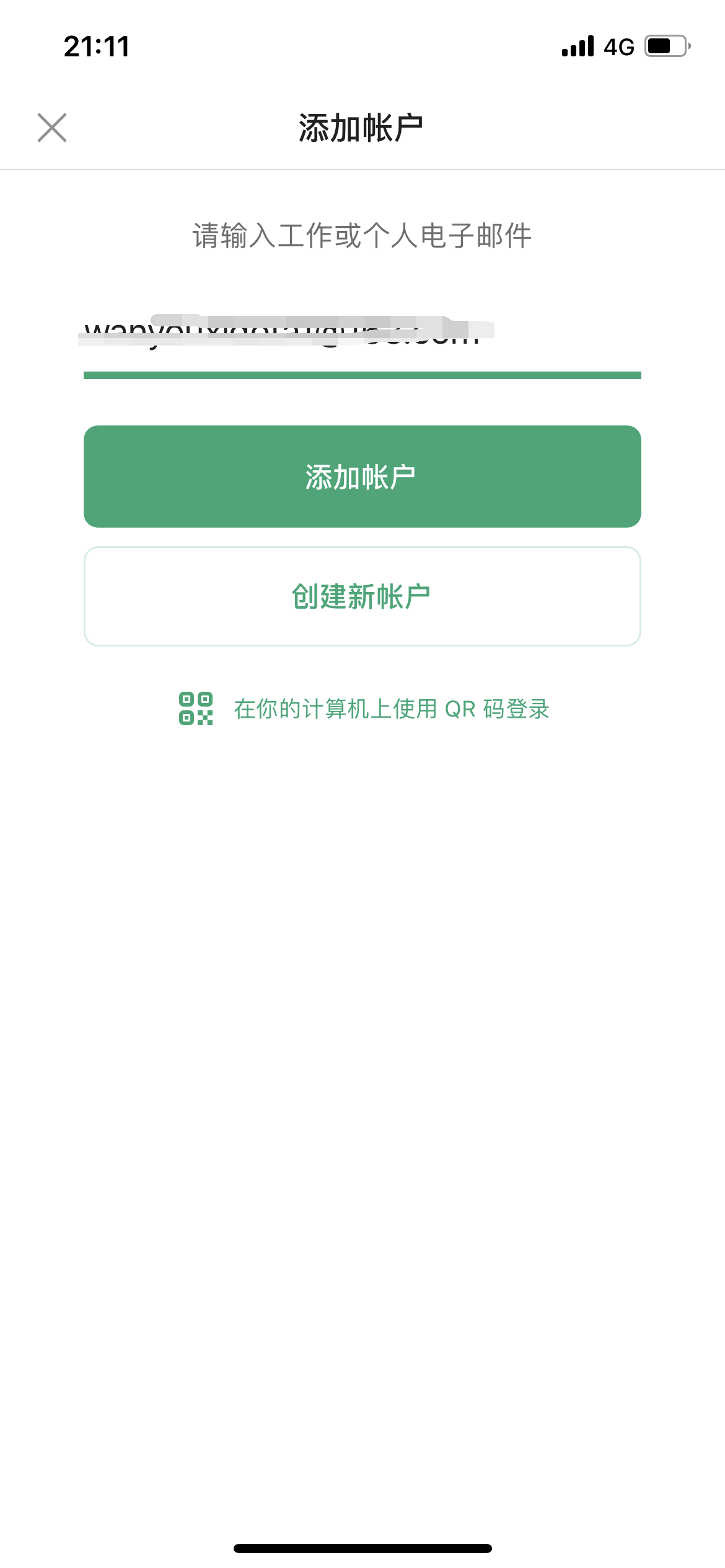Tap the green underline below the email field
Image resolution: width=725 pixels, height=1568 pixels.
coord(362,372)
